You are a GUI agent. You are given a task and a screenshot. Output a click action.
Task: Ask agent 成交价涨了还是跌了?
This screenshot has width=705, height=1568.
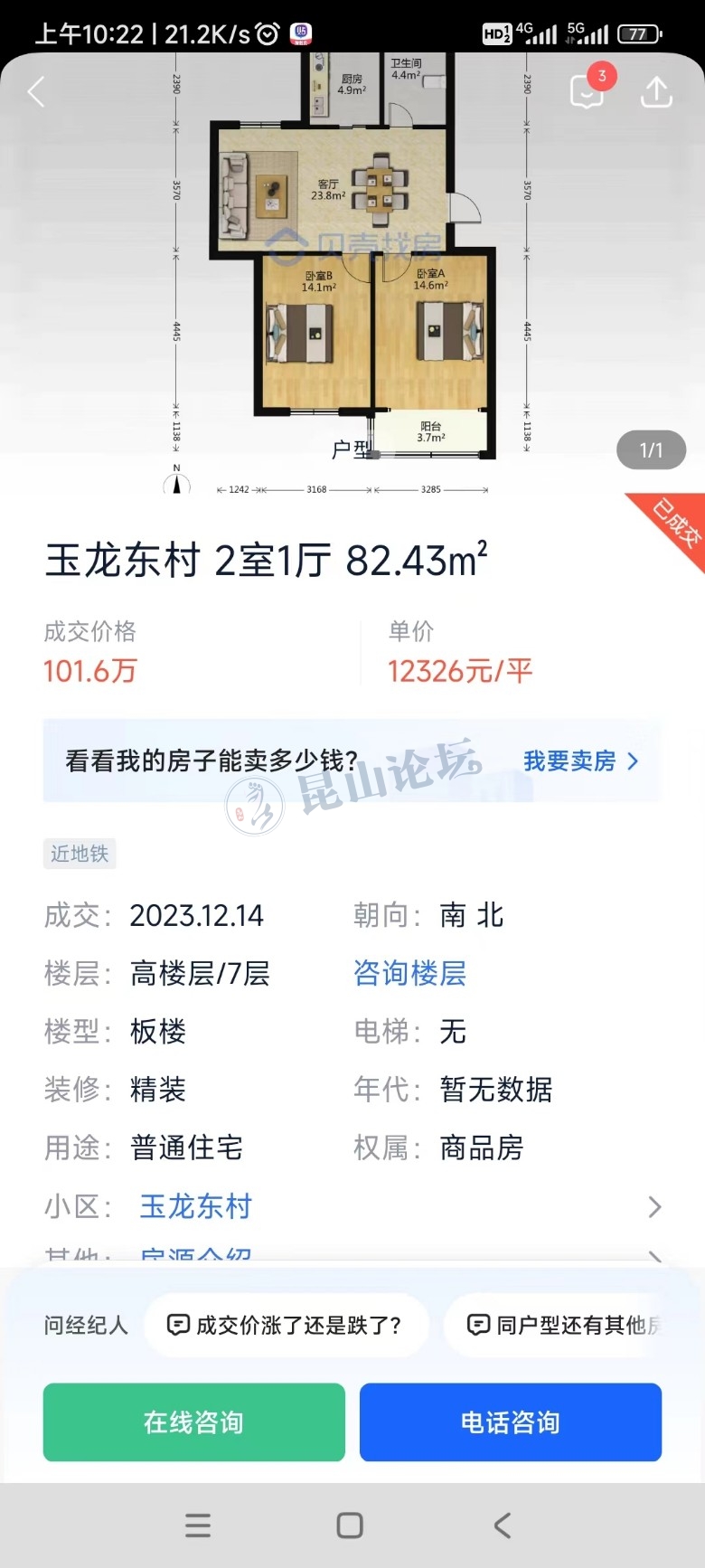pos(286,1326)
